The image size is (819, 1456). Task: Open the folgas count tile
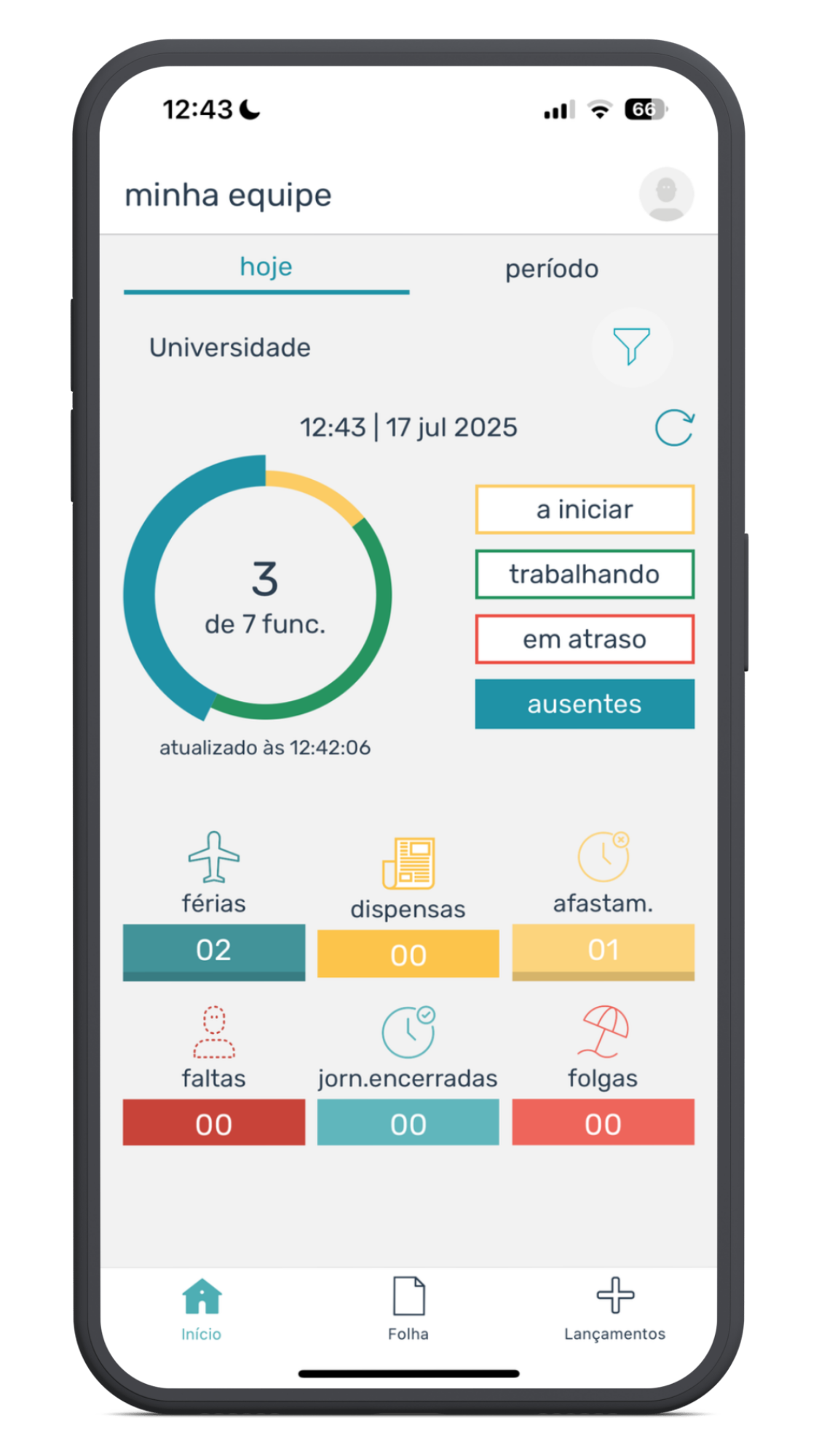[x=603, y=1123]
